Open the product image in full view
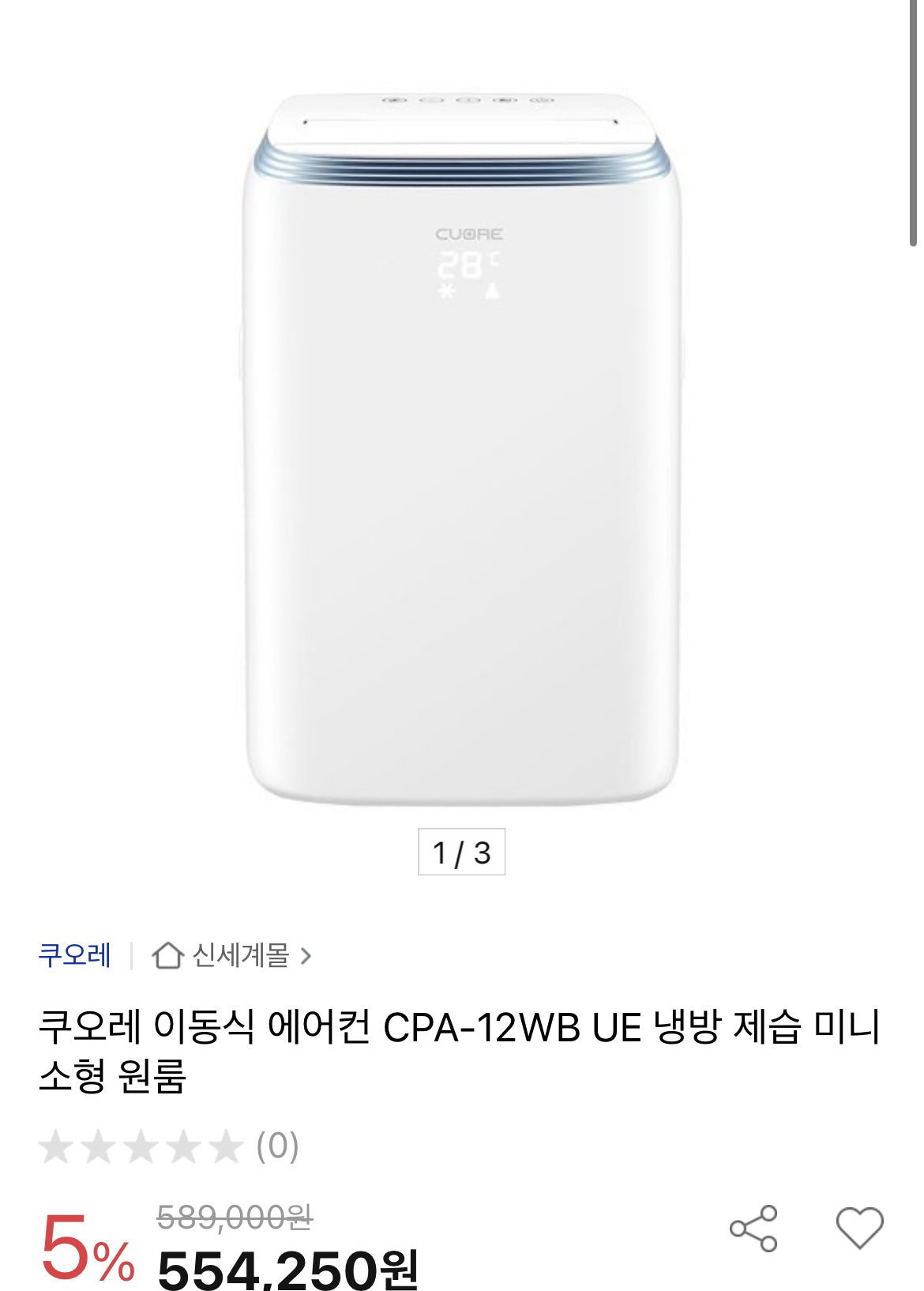The image size is (924, 1291). coord(462,450)
